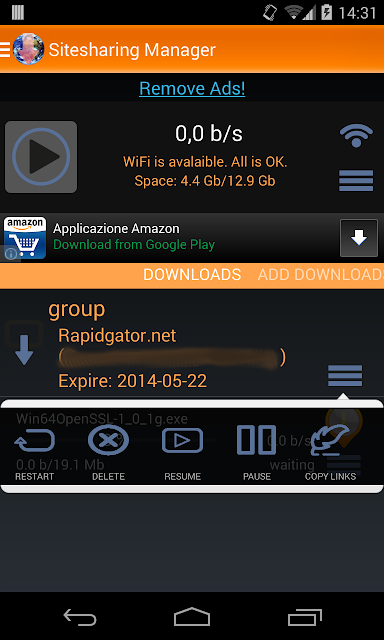Resume the selected download
This screenshot has width=384, height=640.
click(182, 453)
